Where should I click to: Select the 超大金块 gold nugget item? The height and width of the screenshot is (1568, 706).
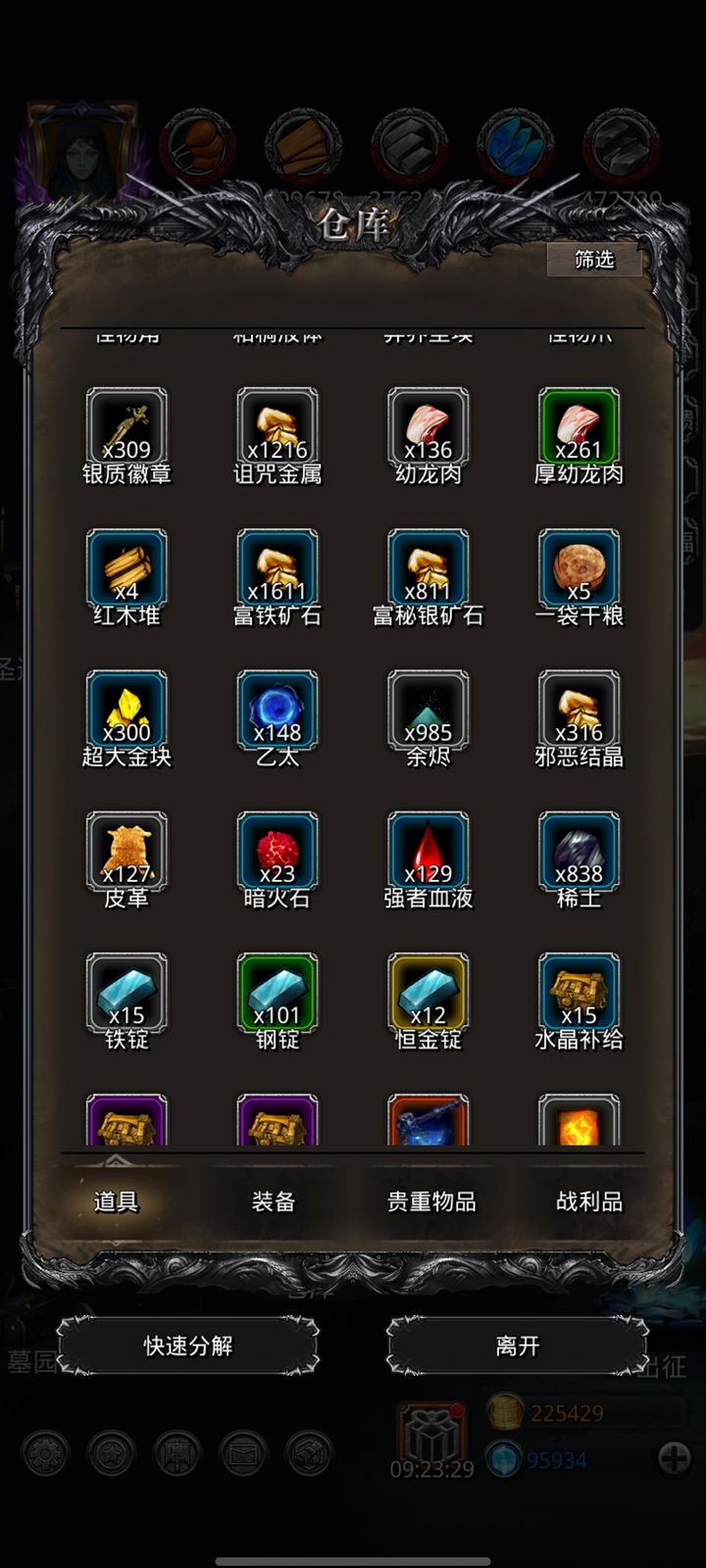pyautogui.click(x=126, y=711)
